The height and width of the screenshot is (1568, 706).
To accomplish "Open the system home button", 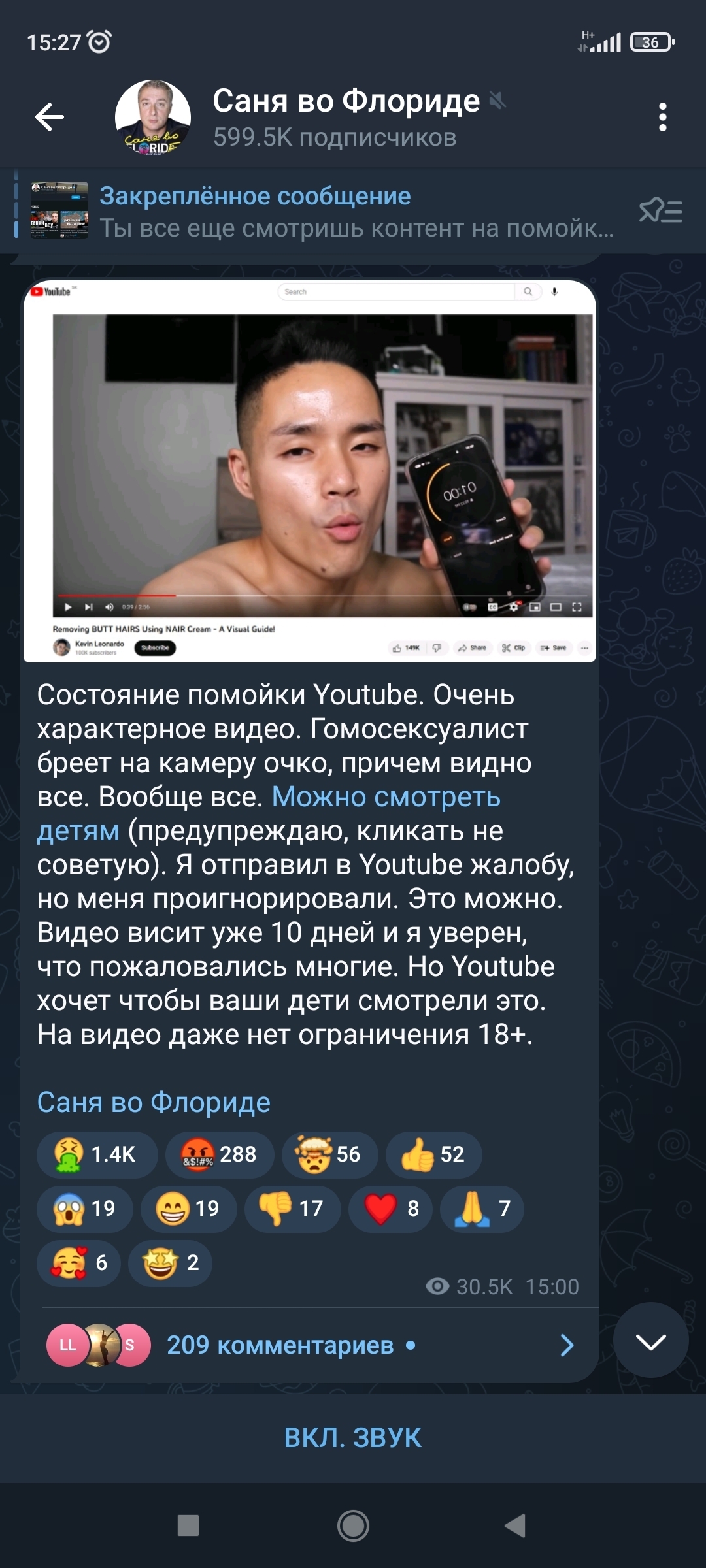I will [353, 1526].
